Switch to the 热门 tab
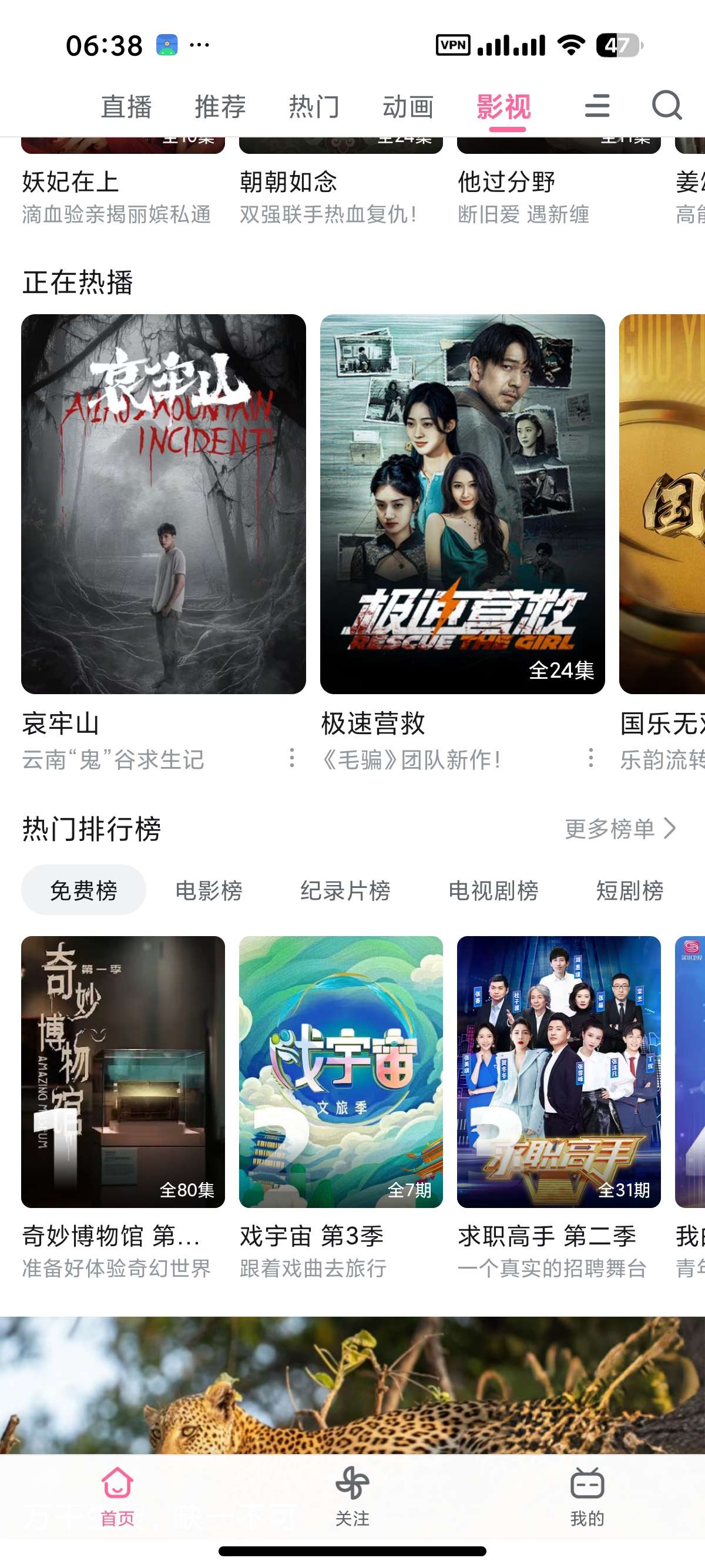705x1568 pixels. pos(314,106)
